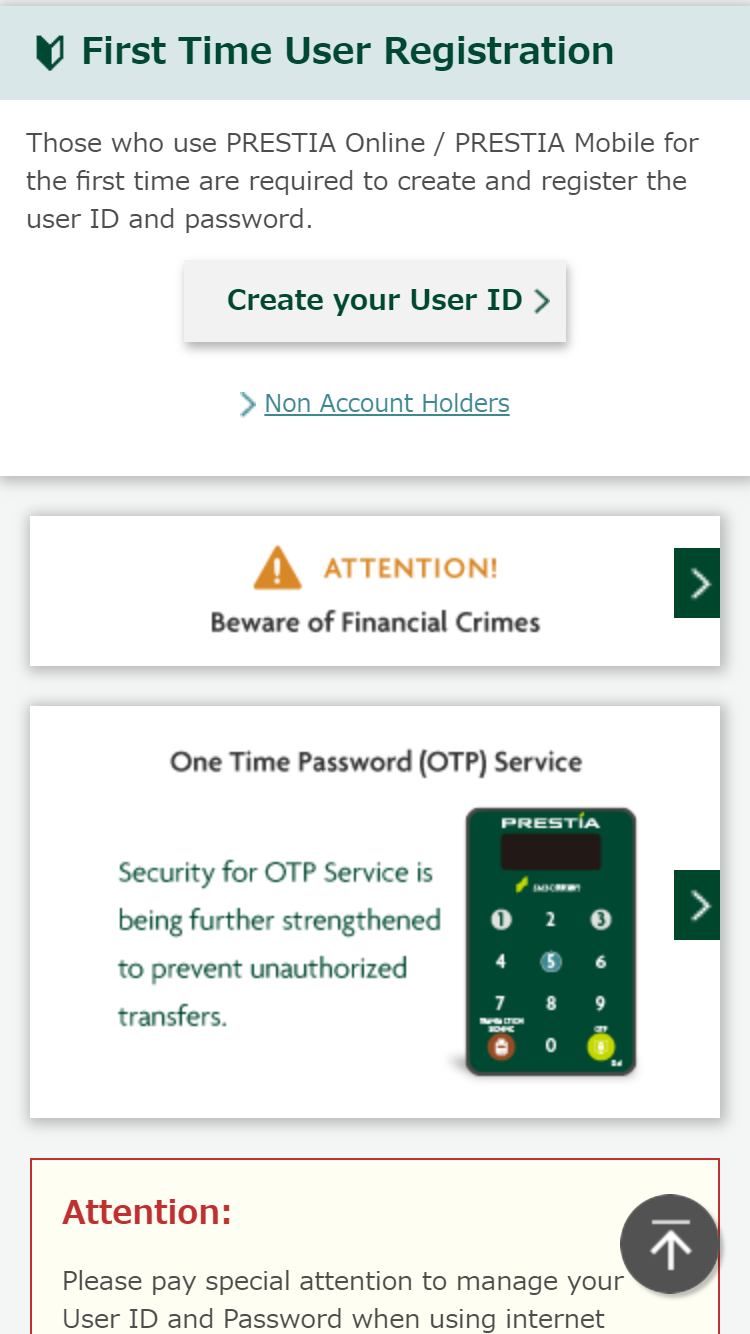750x1334 pixels.
Task: Open the Beware of Financial Crimes banner
Action: pos(375,591)
